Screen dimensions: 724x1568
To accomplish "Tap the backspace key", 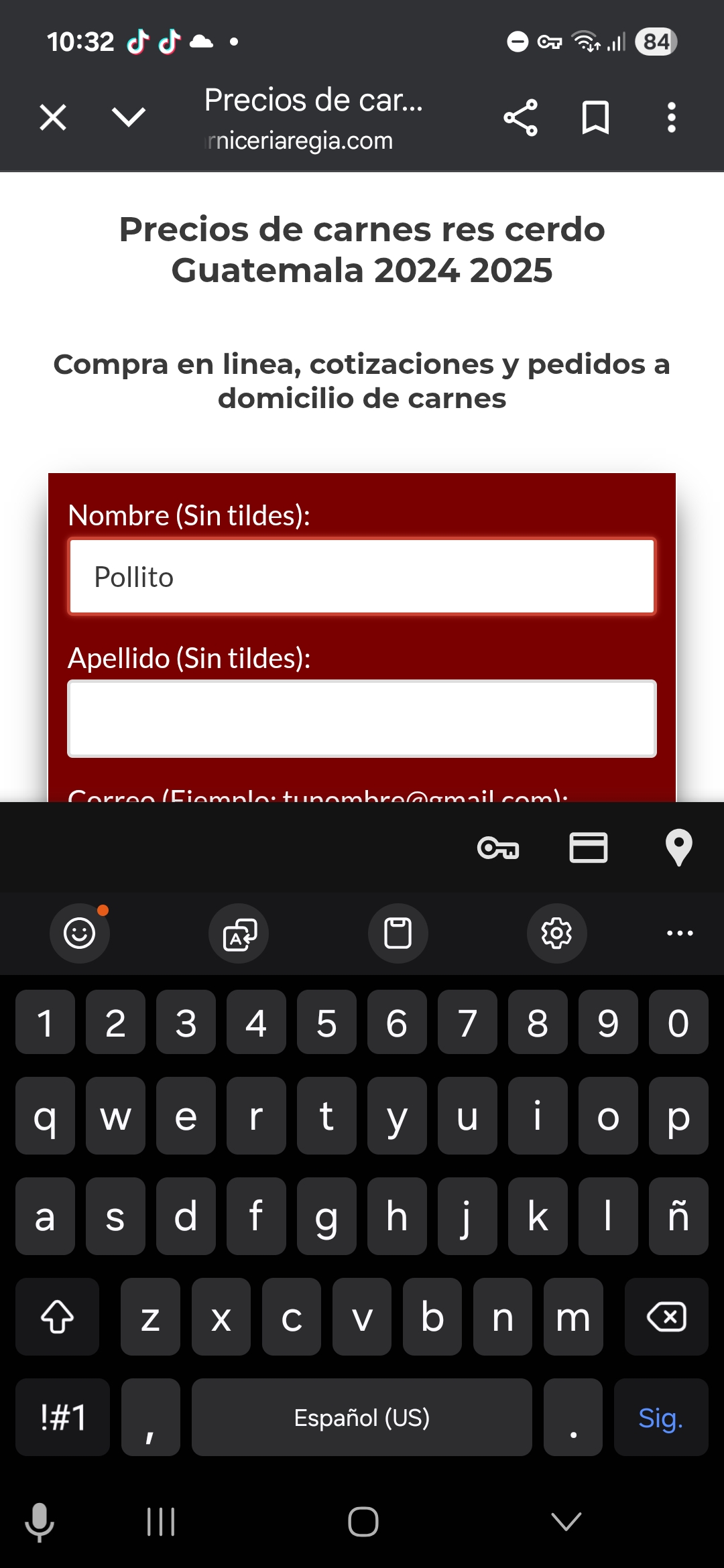I will [x=666, y=1317].
